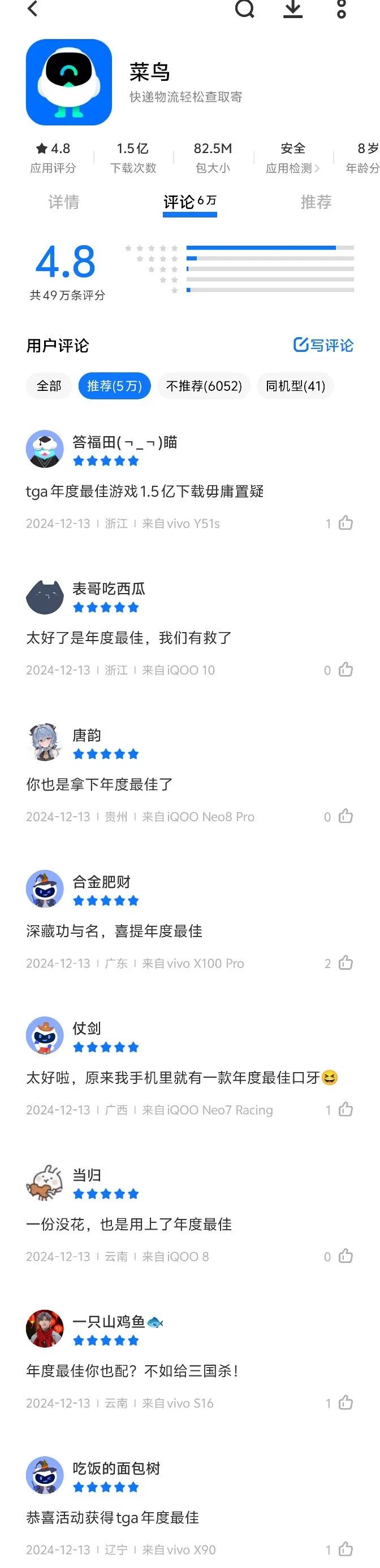Viewport: 380px width, 1568px height.
Task: Open the overflow menu at top right
Action: (341, 8)
